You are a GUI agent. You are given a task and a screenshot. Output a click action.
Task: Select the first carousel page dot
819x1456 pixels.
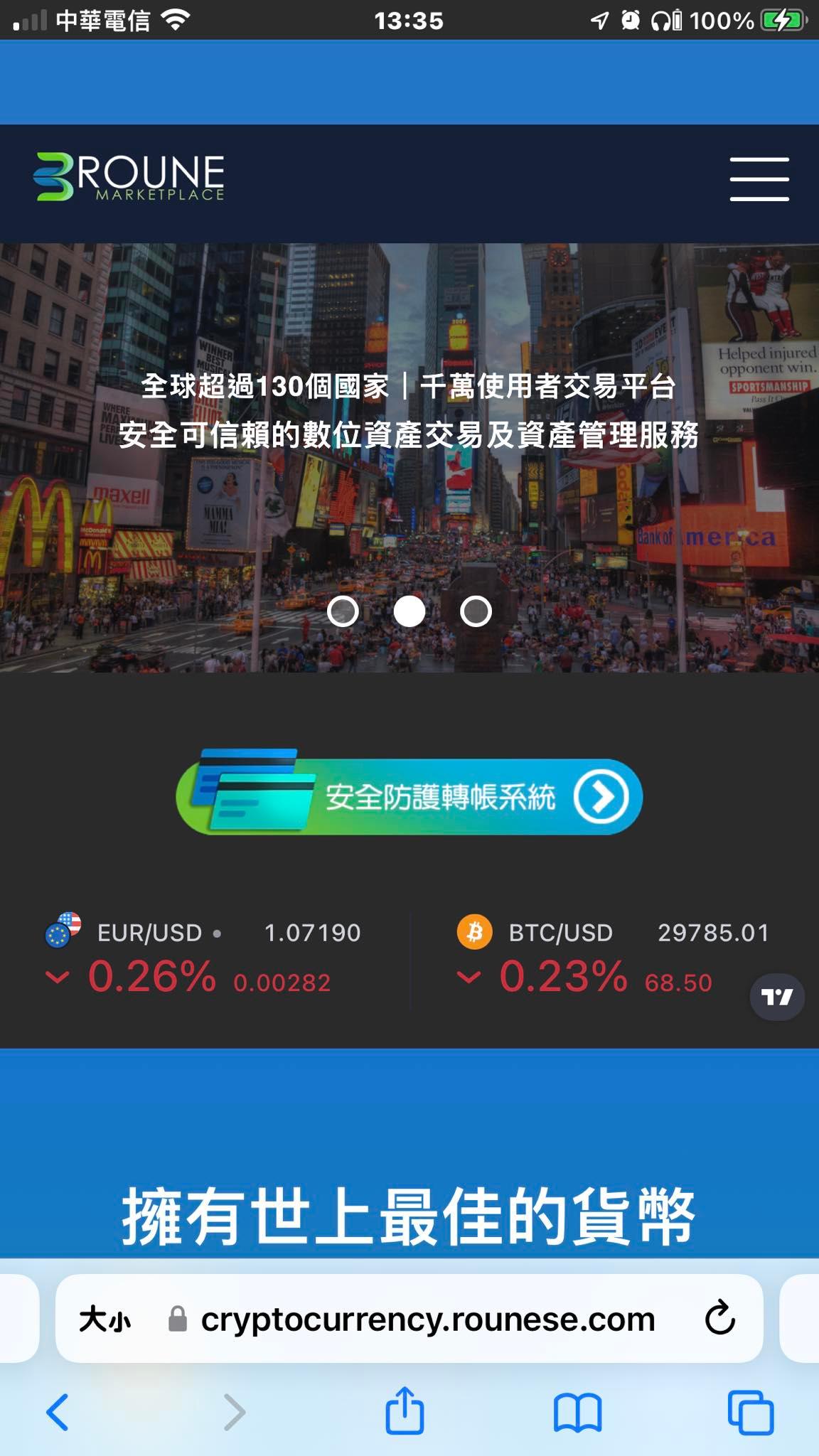(x=343, y=611)
